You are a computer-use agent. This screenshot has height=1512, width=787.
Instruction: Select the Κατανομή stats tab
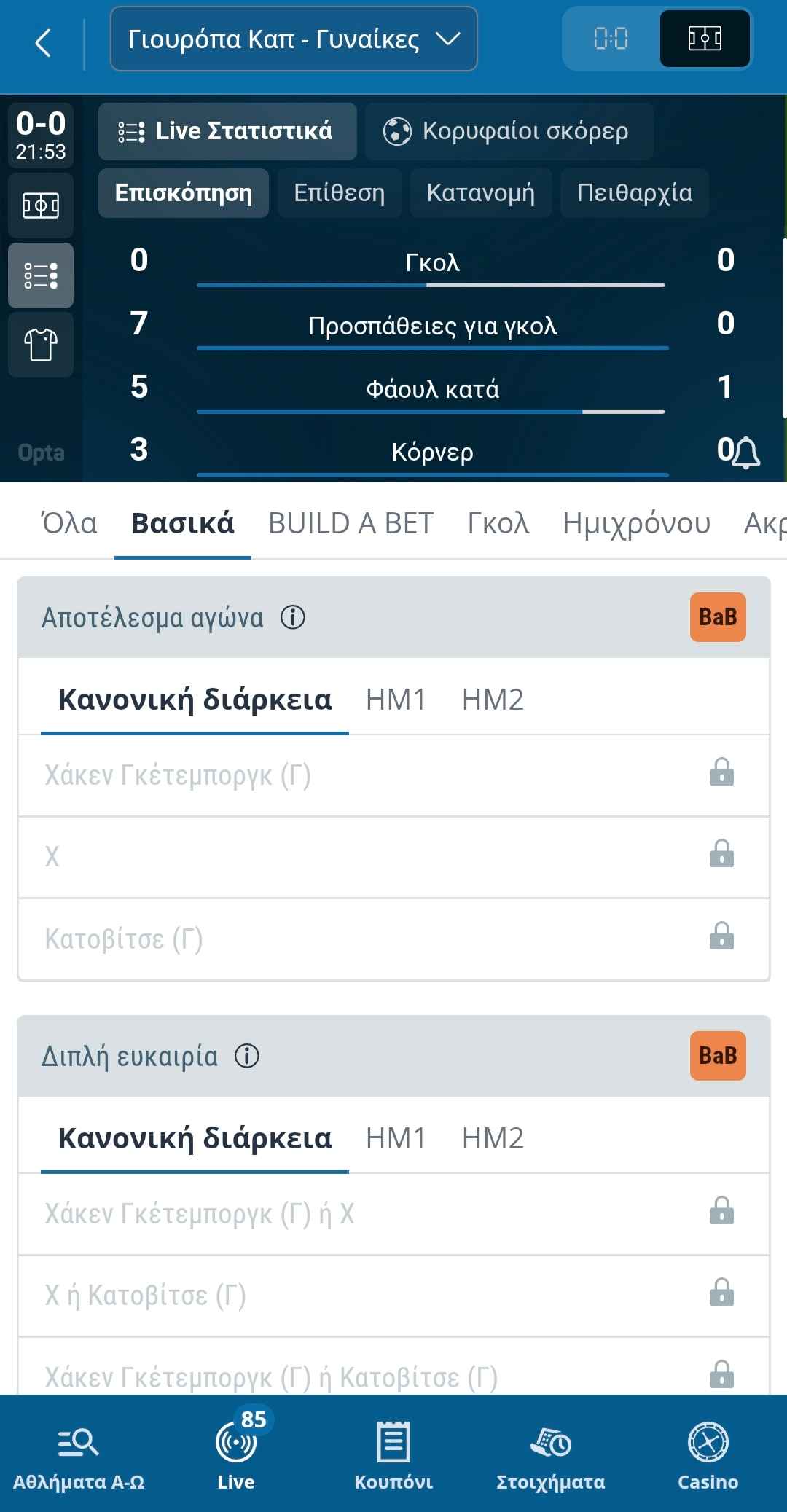click(x=480, y=193)
